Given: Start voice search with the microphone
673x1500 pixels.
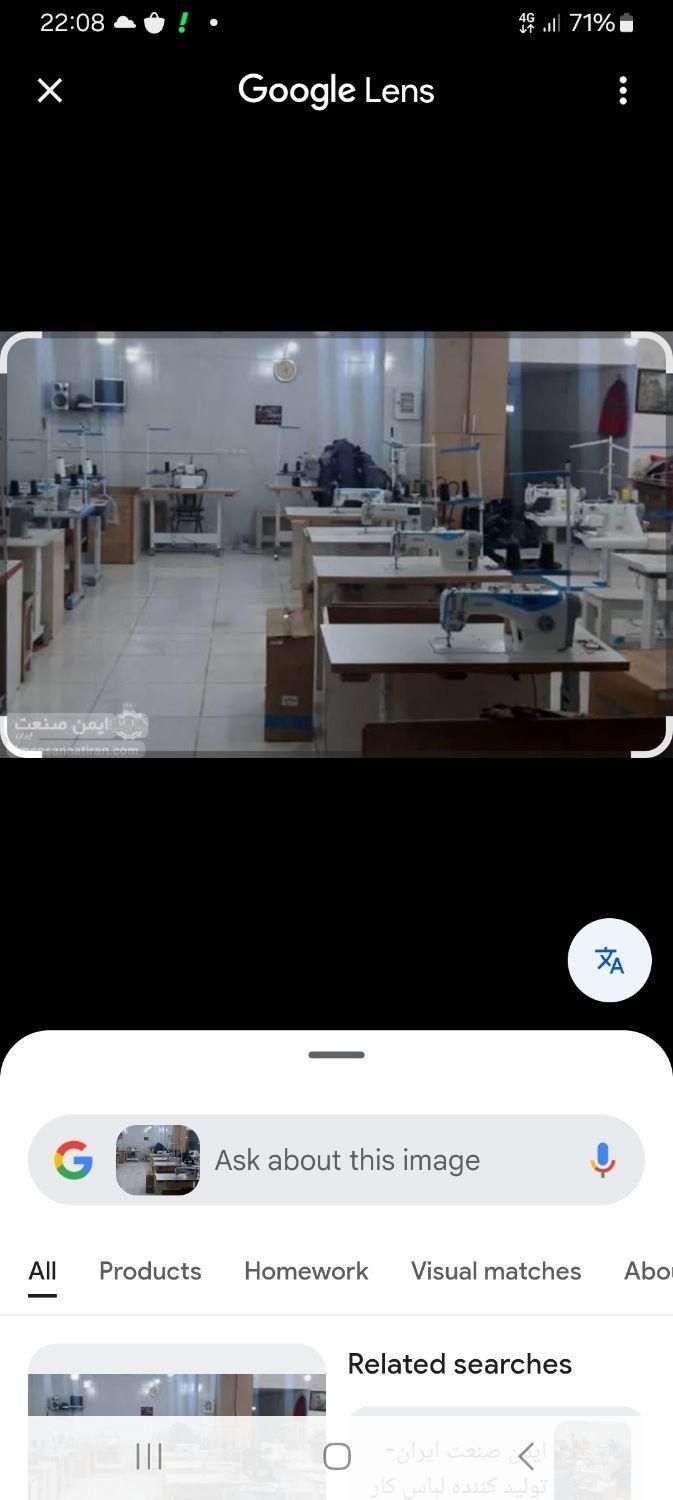Looking at the screenshot, I should (602, 1160).
